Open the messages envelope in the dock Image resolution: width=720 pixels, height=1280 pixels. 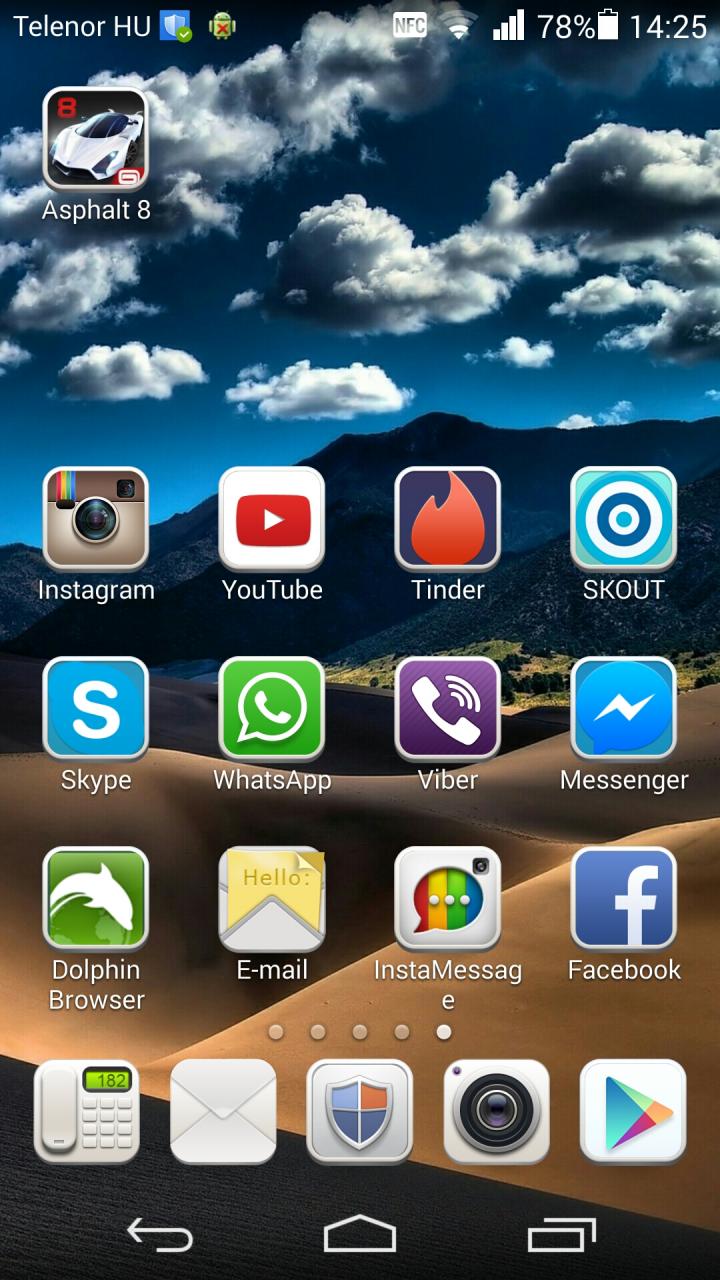[223, 1111]
